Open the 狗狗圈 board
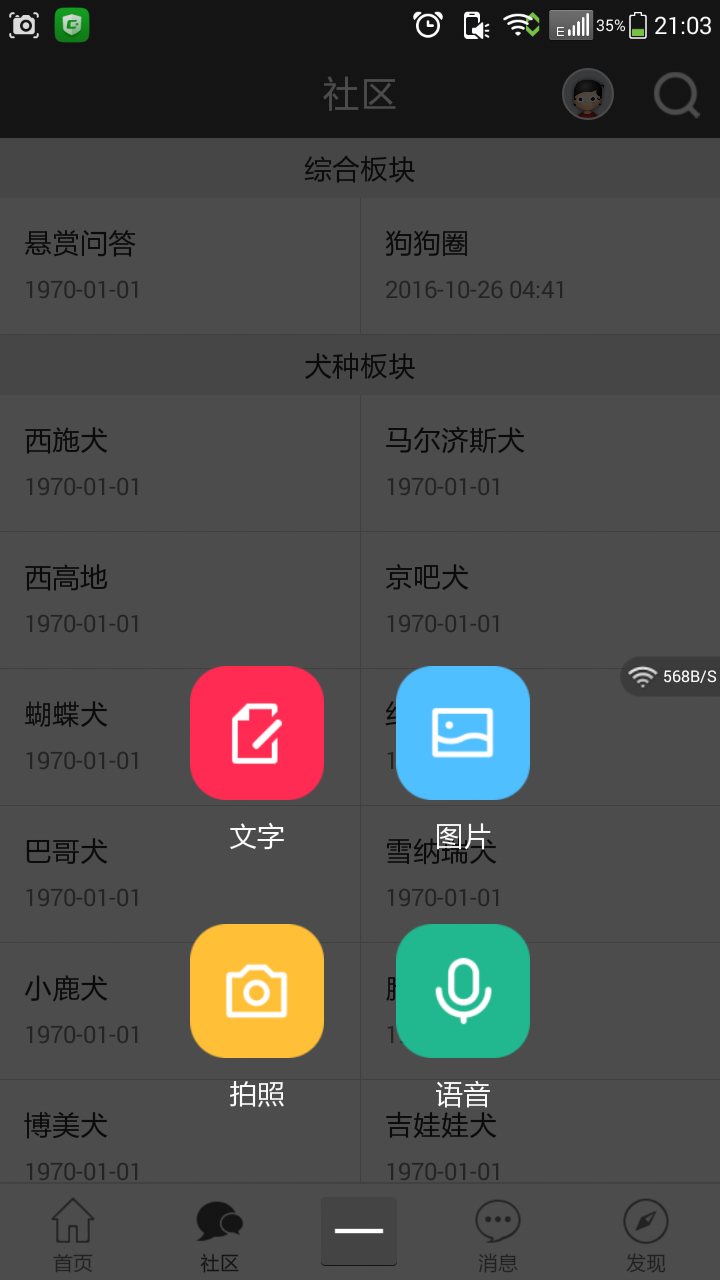Image resolution: width=720 pixels, height=1280 pixels. point(540,266)
